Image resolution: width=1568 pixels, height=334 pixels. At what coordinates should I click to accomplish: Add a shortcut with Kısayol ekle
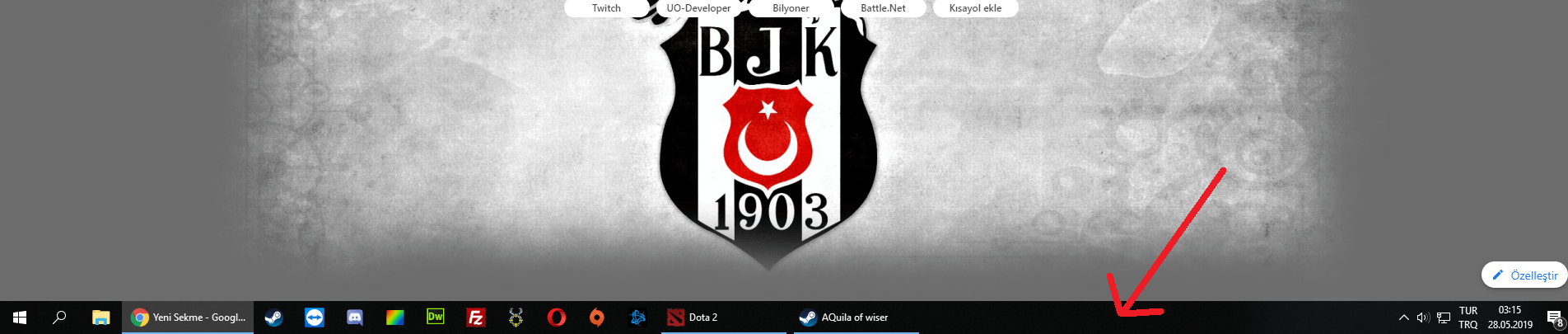975,8
